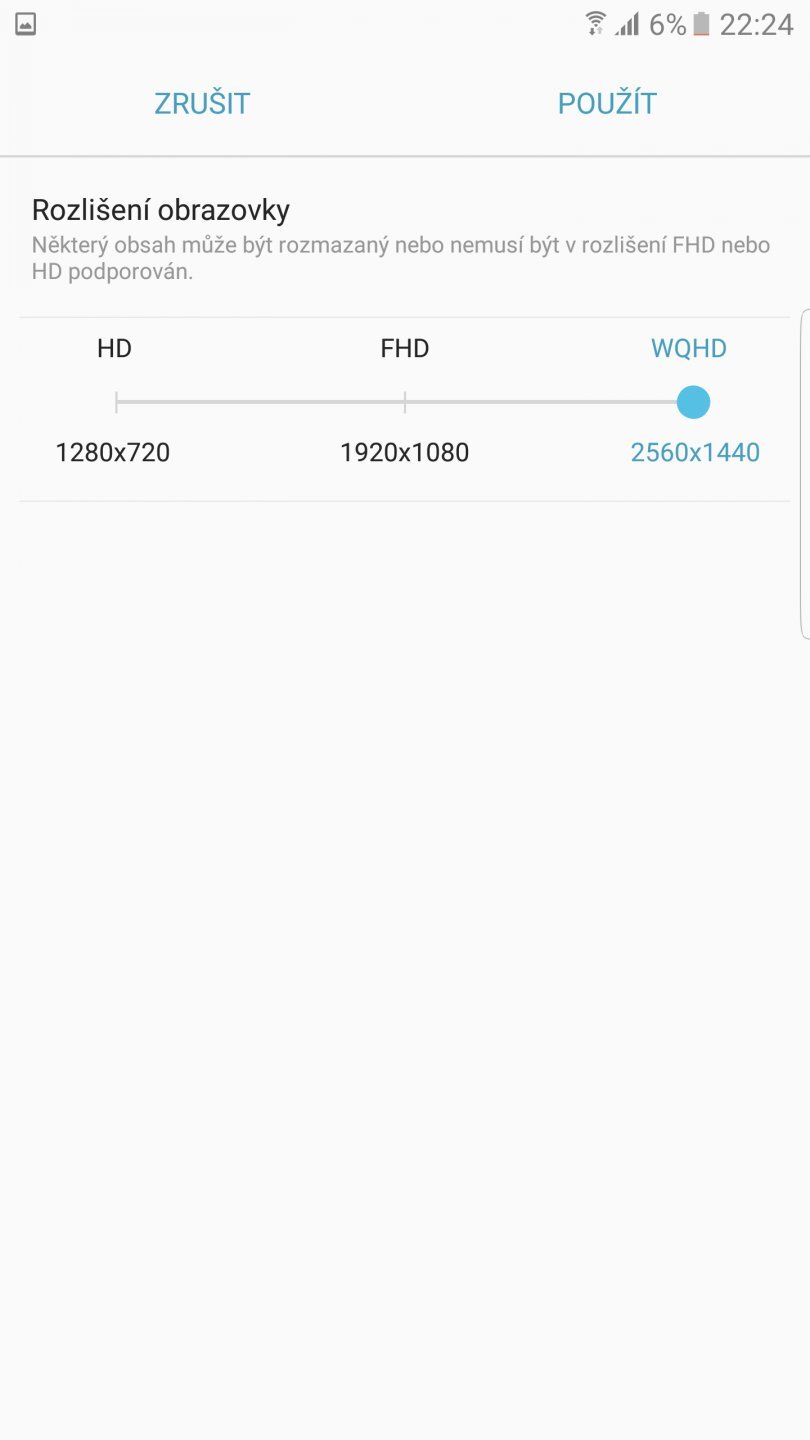Select WQHD 2560x1440 resolution on slider

[x=693, y=403]
